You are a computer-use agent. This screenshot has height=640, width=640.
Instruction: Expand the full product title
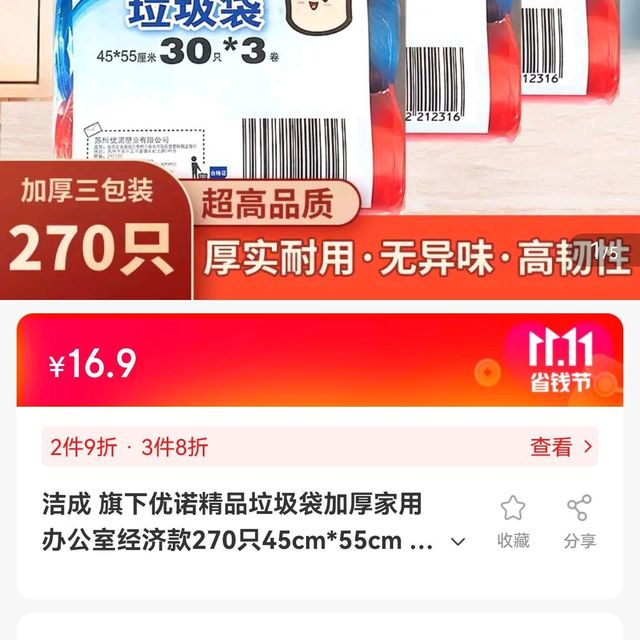[x=458, y=541]
